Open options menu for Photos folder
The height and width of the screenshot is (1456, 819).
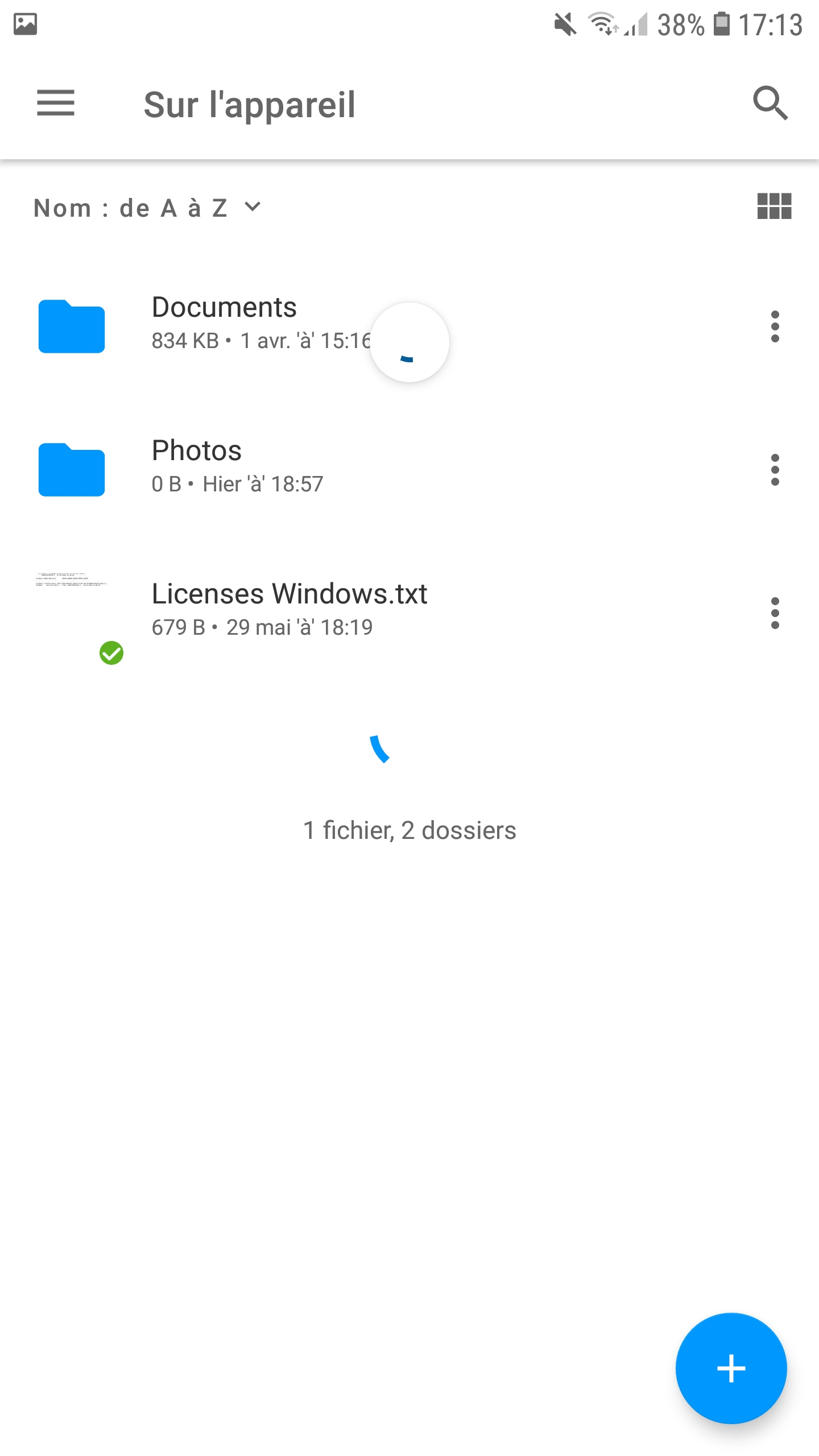(x=775, y=469)
